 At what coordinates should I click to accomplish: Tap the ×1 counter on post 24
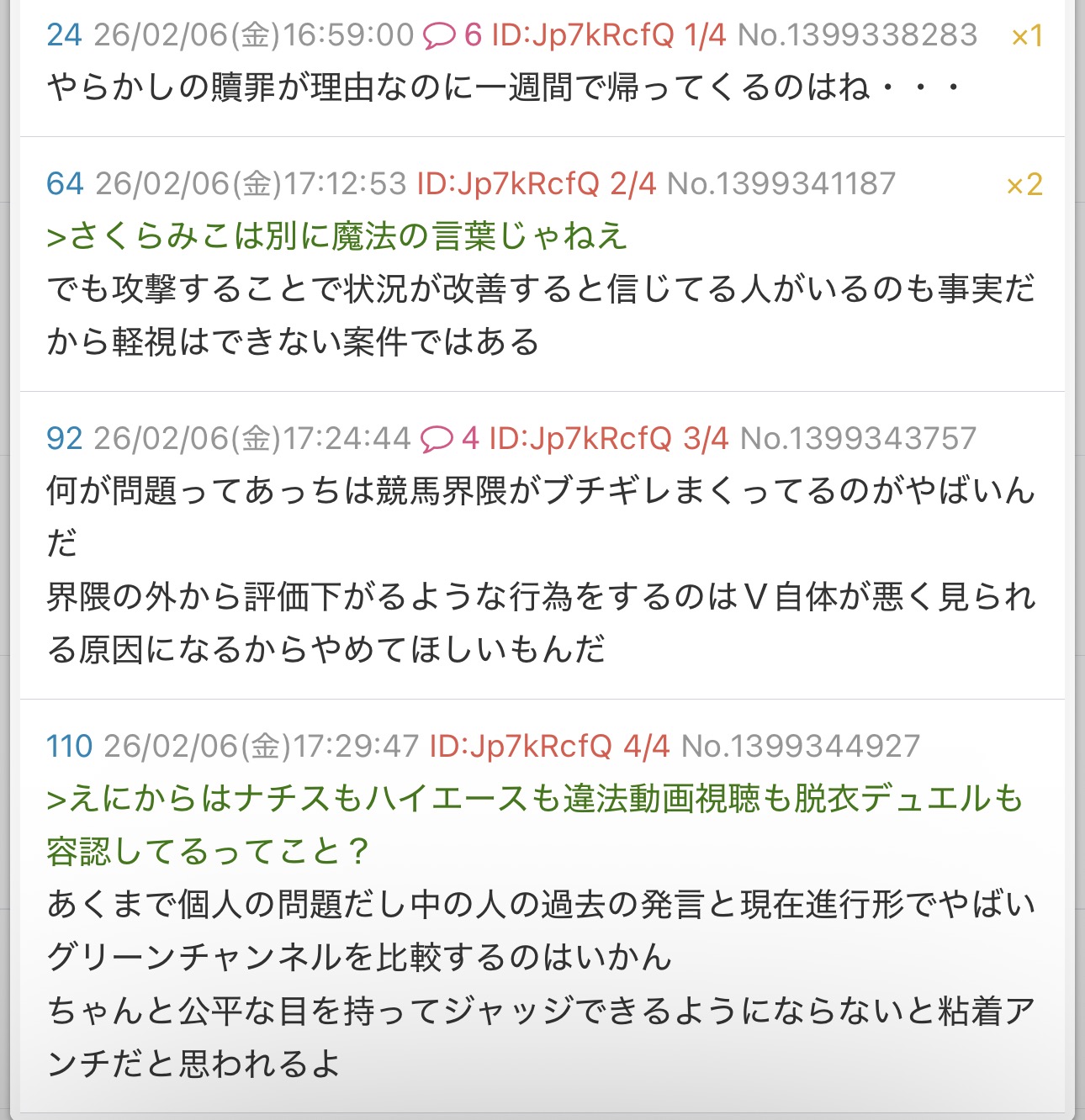1026,36
